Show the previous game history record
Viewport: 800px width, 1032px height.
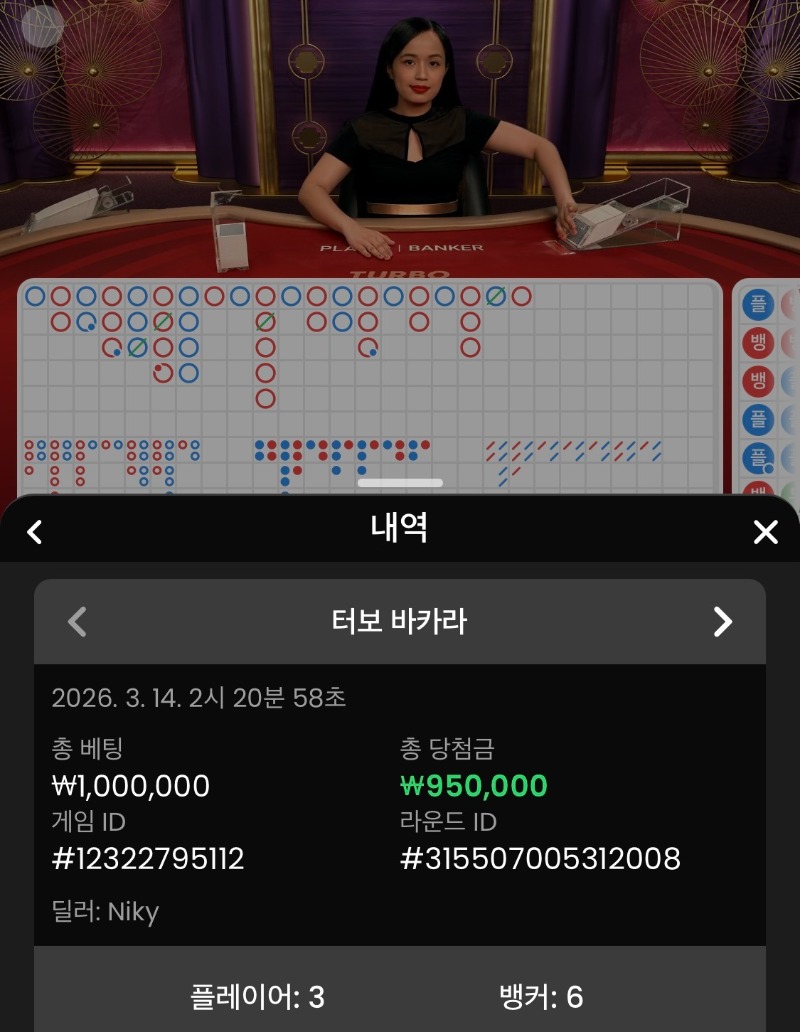click(77, 622)
